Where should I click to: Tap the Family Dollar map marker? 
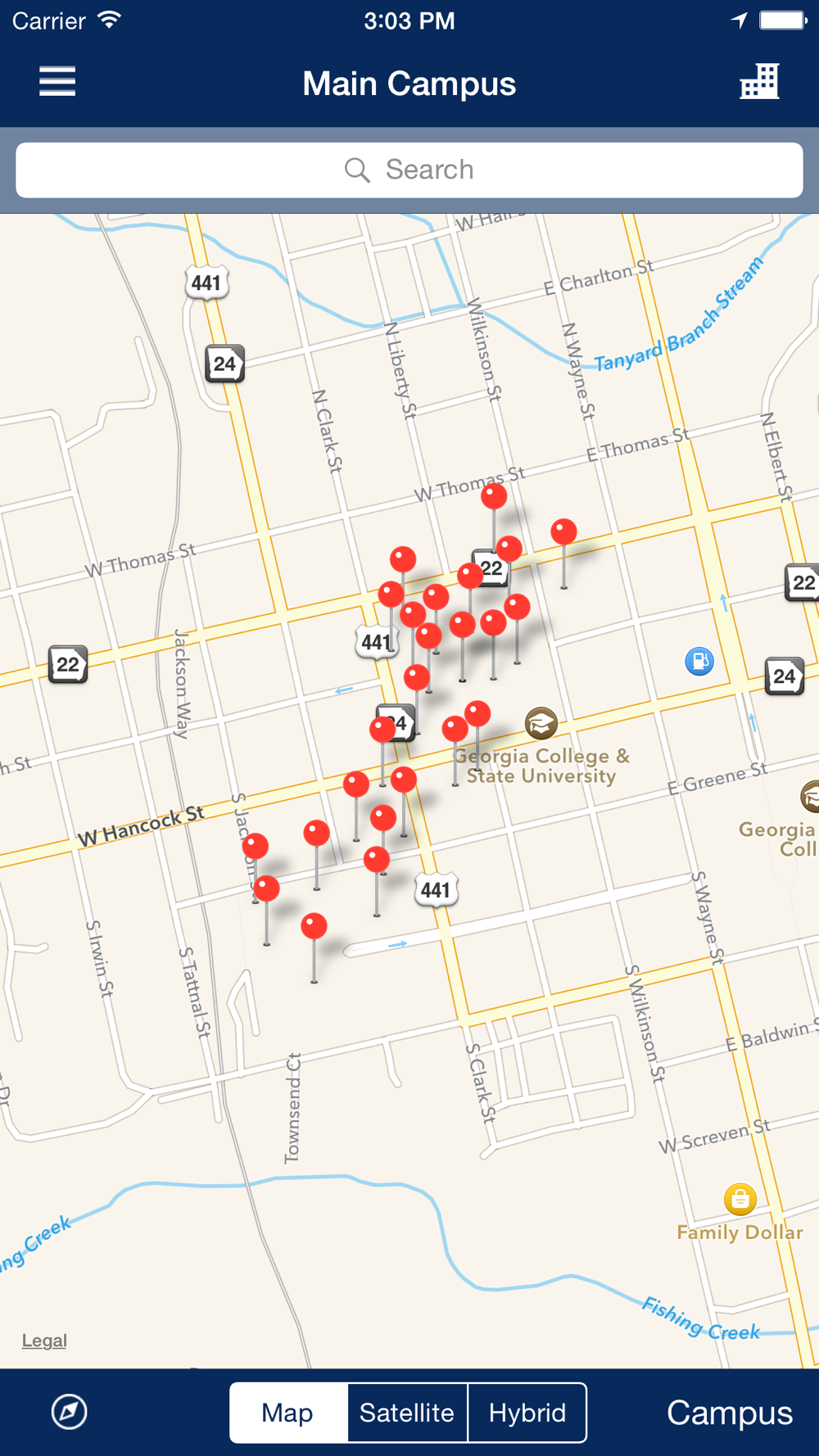point(740,1200)
